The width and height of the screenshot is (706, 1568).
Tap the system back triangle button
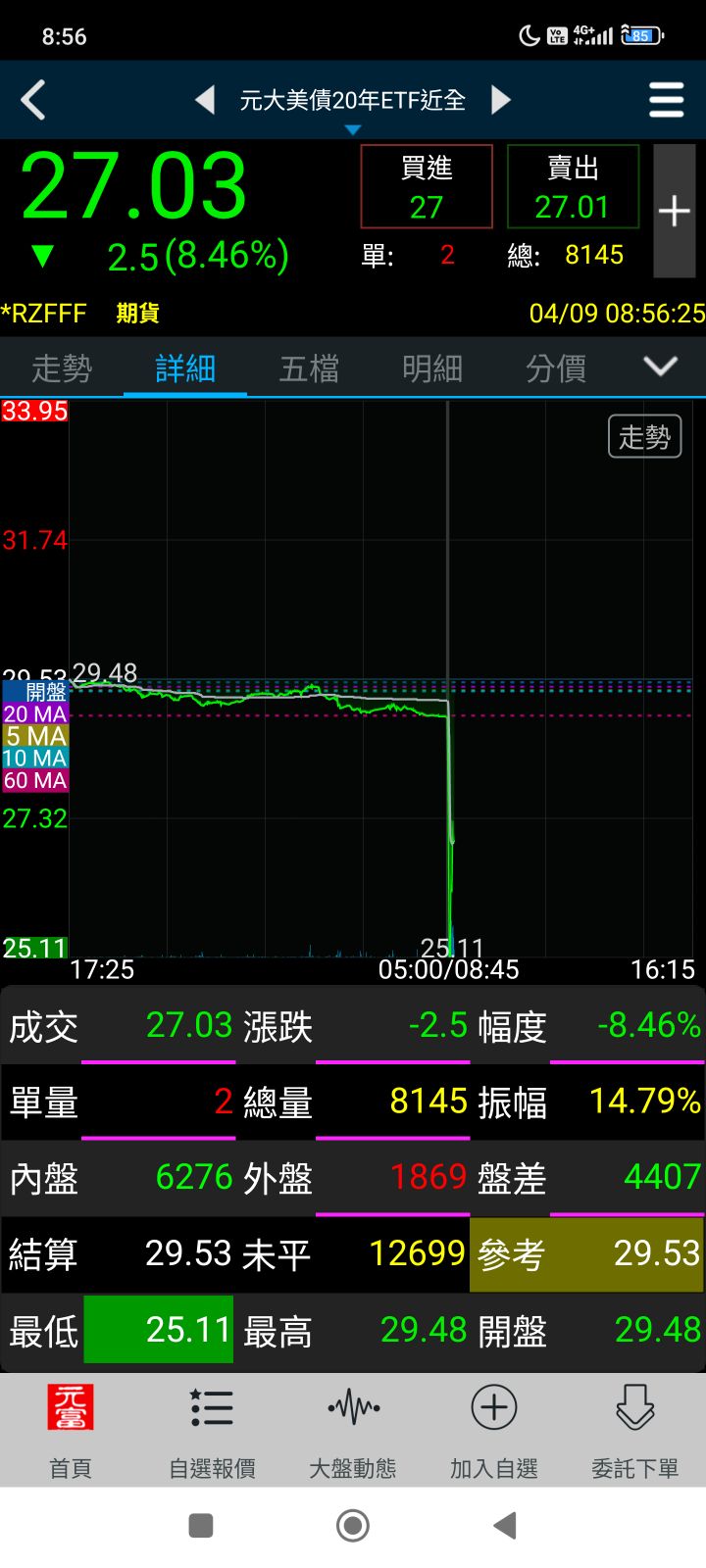505,1526
